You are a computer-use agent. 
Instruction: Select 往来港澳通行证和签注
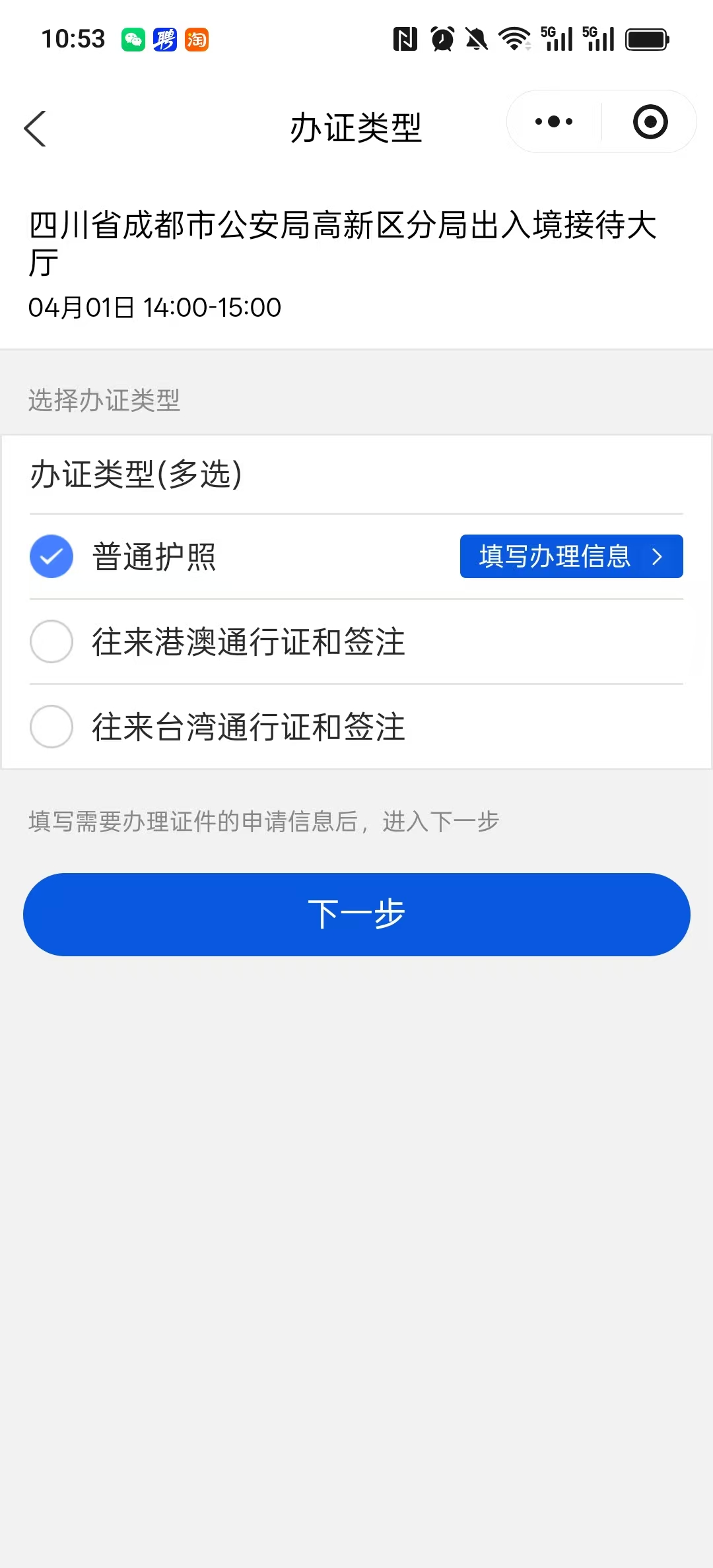pos(51,641)
